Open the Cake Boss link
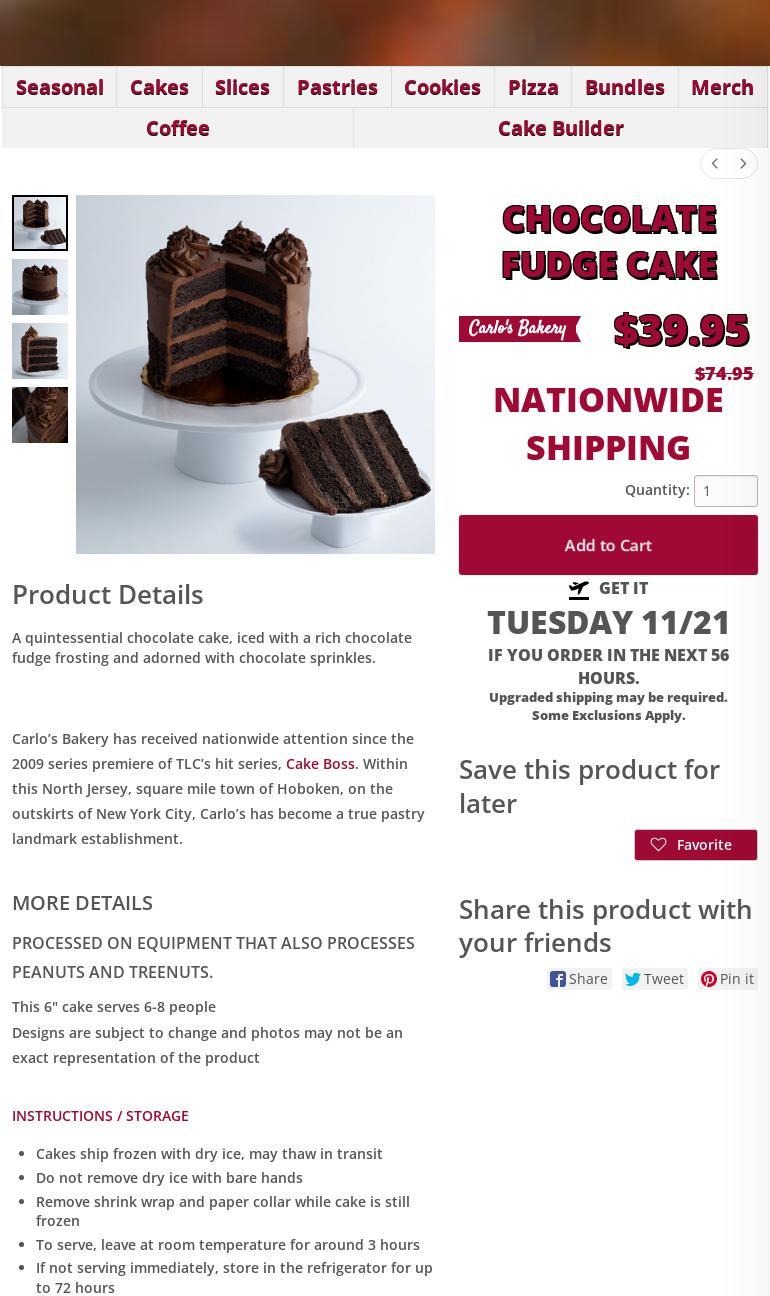Screen dimensions: 770x1296 (320, 764)
